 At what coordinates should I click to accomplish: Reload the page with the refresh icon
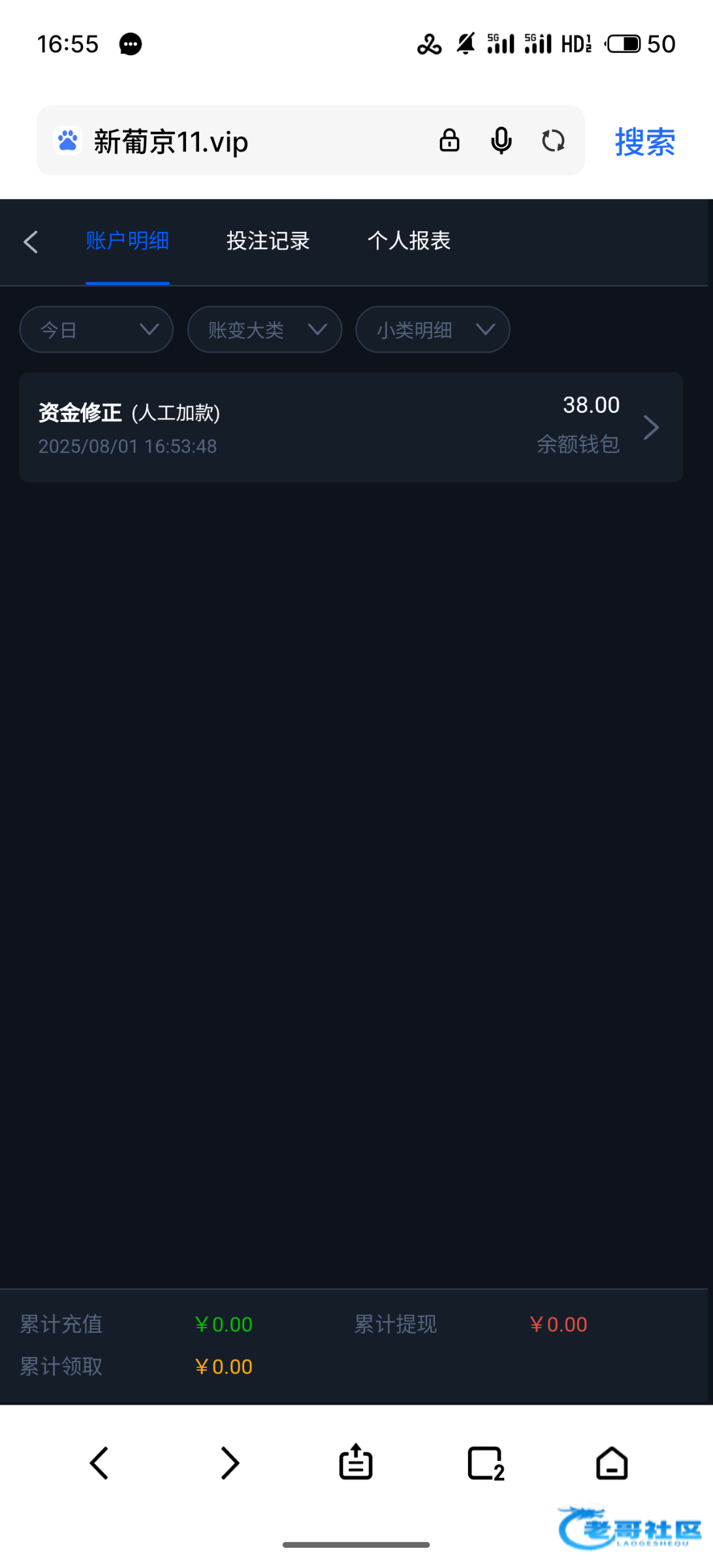[553, 140]
